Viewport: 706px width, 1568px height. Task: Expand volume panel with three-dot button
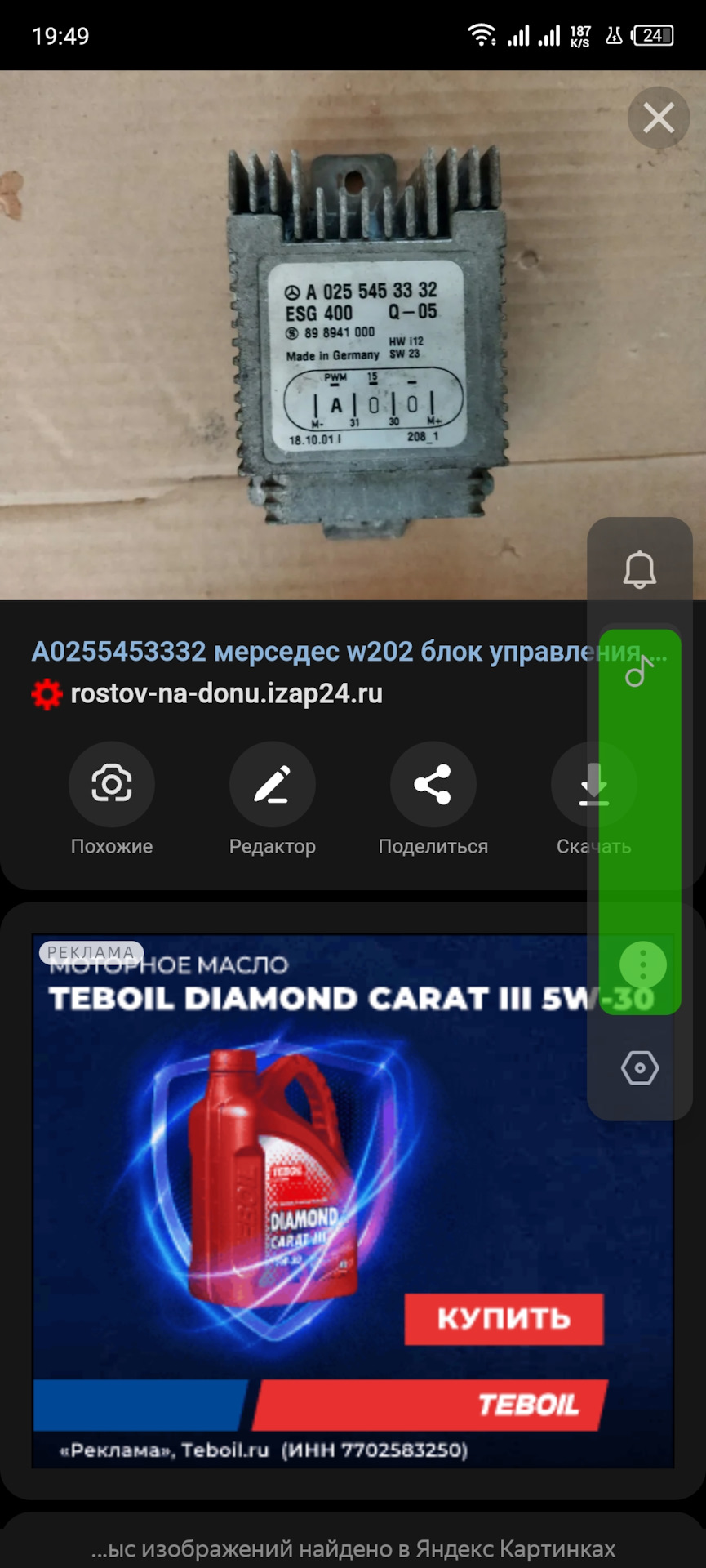click(642, 964)
